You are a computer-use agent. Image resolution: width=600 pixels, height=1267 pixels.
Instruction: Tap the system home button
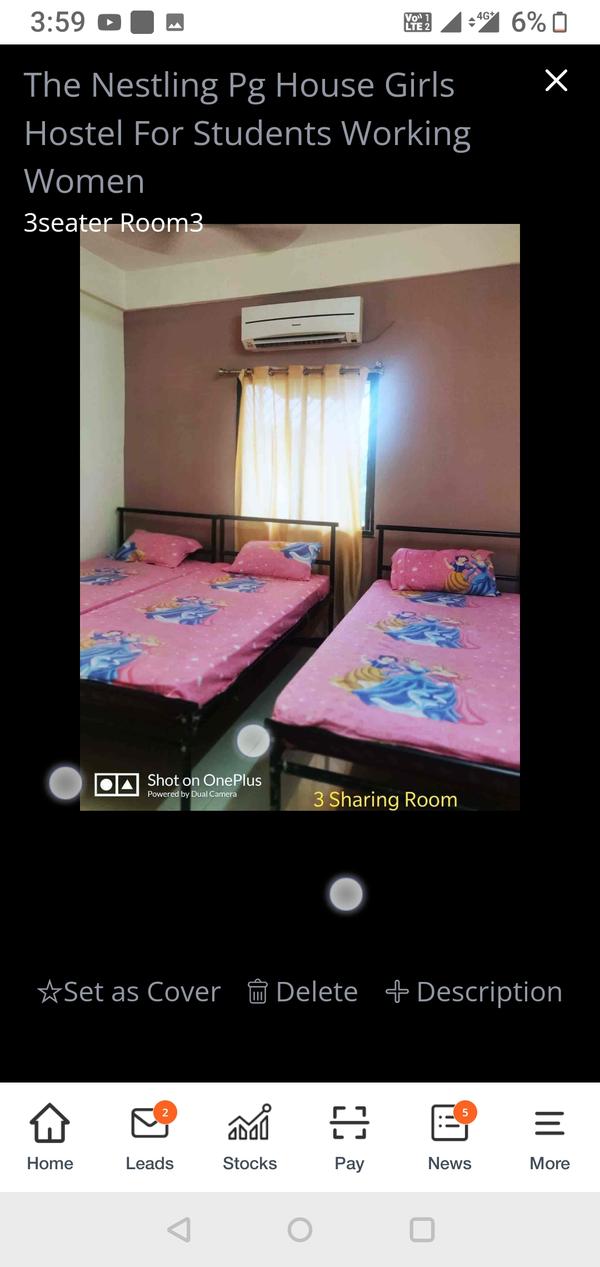[300, 1229]
